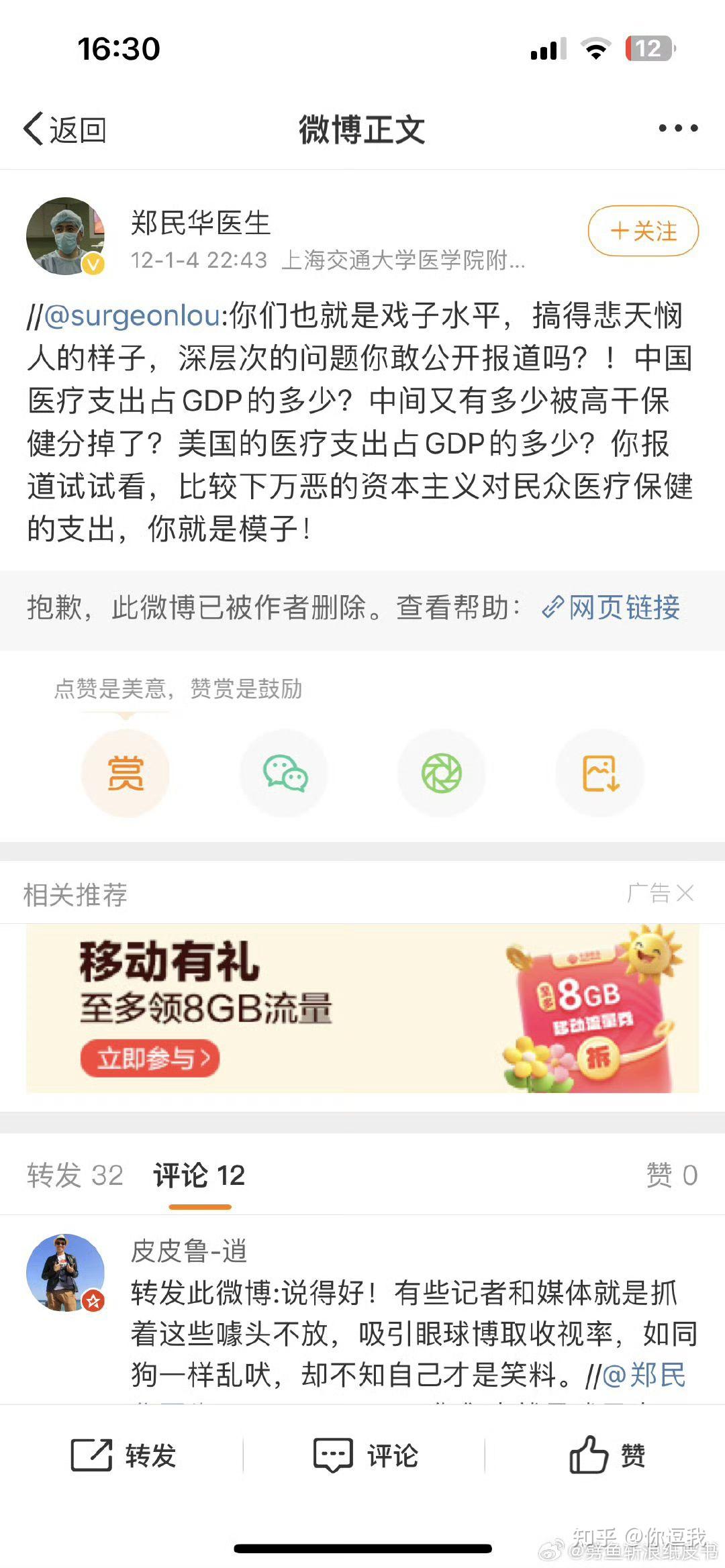This screenshot has height=1568, width=725.
Task: Open @郑民 mention in 皮皮鲁-逍's comment
Action: (x=644, y=1375)
